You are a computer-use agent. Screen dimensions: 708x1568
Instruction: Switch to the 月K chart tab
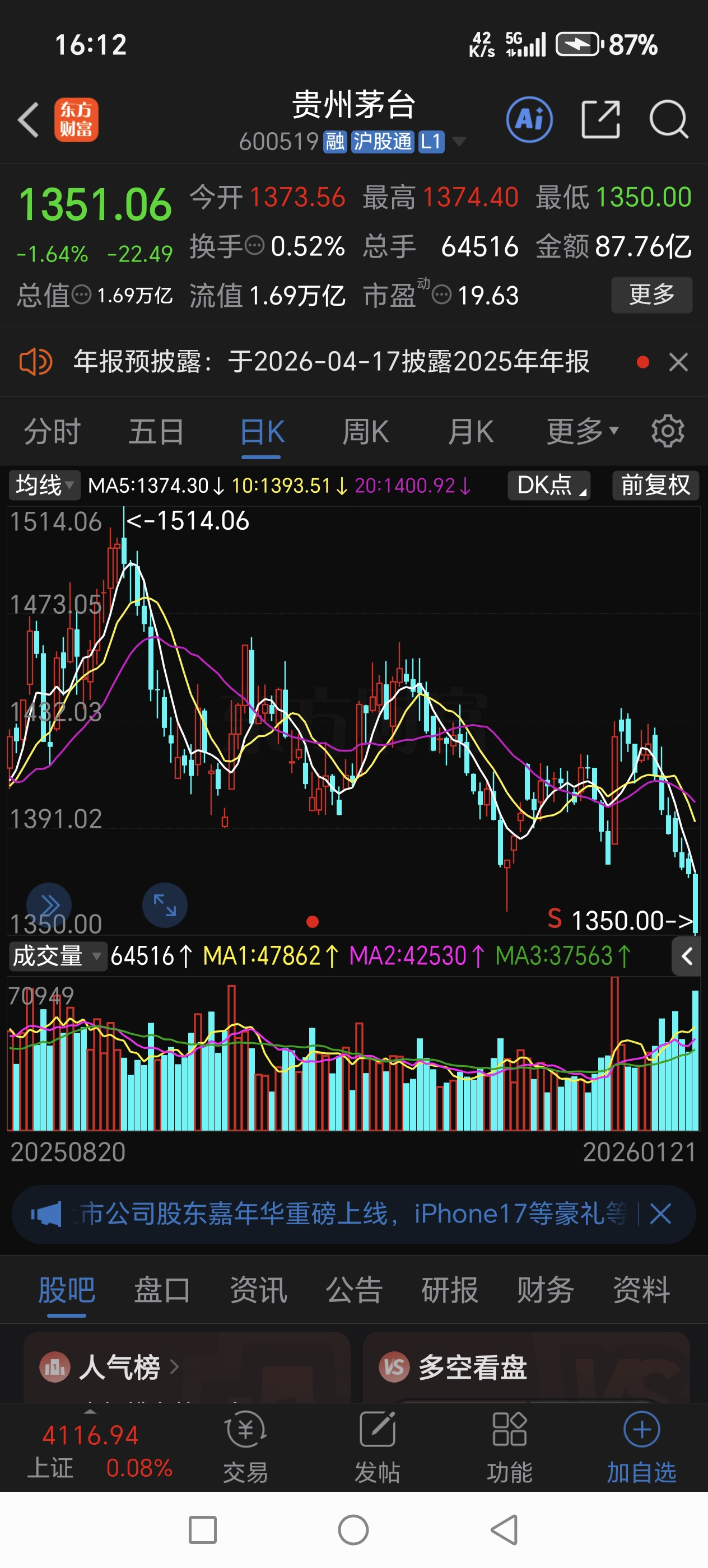click(x=470, y=432)
